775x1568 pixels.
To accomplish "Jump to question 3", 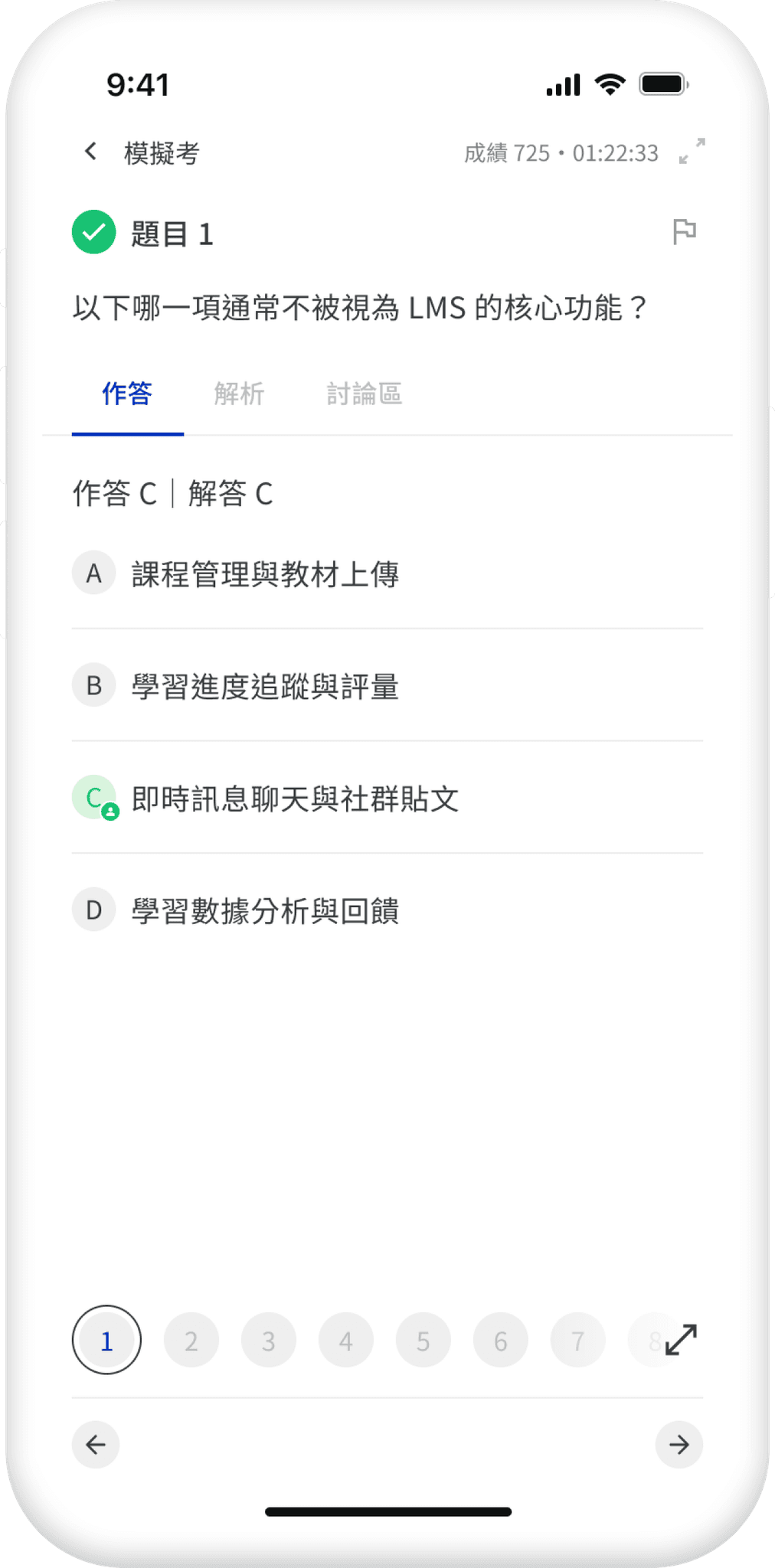I will tap(269, 1341).
